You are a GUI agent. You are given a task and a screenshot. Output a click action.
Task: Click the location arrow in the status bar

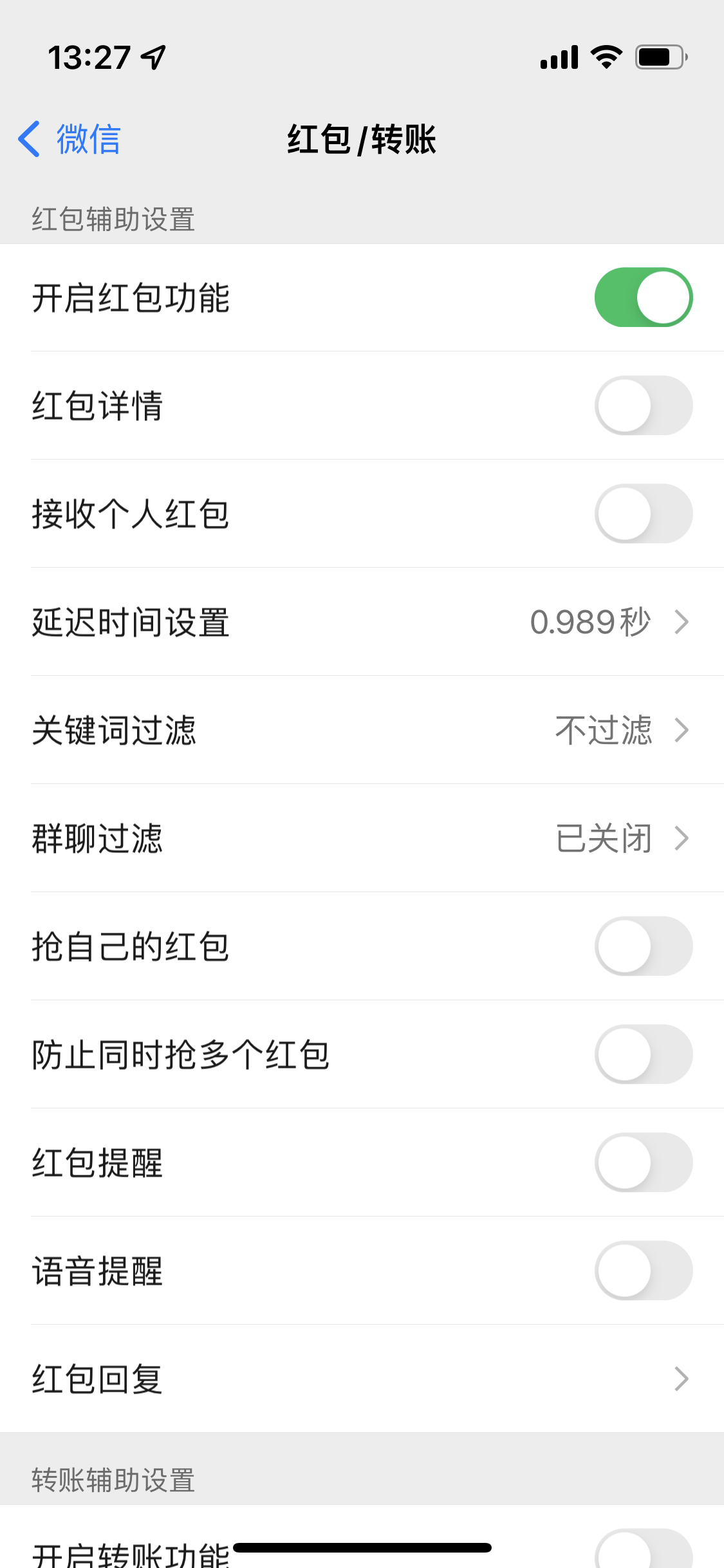point(151,57)
